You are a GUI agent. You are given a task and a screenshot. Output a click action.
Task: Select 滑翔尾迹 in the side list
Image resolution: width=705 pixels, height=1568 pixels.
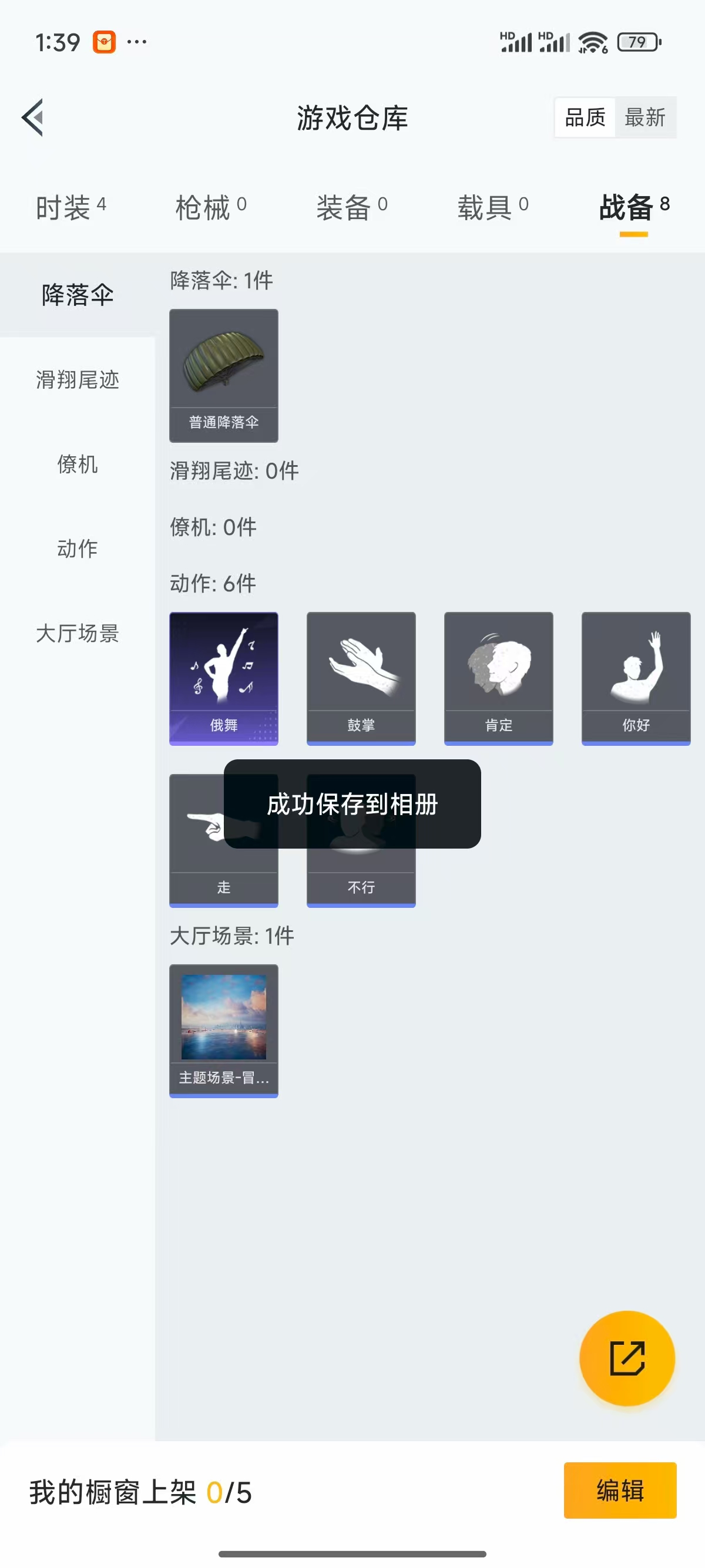pos(78,380)
